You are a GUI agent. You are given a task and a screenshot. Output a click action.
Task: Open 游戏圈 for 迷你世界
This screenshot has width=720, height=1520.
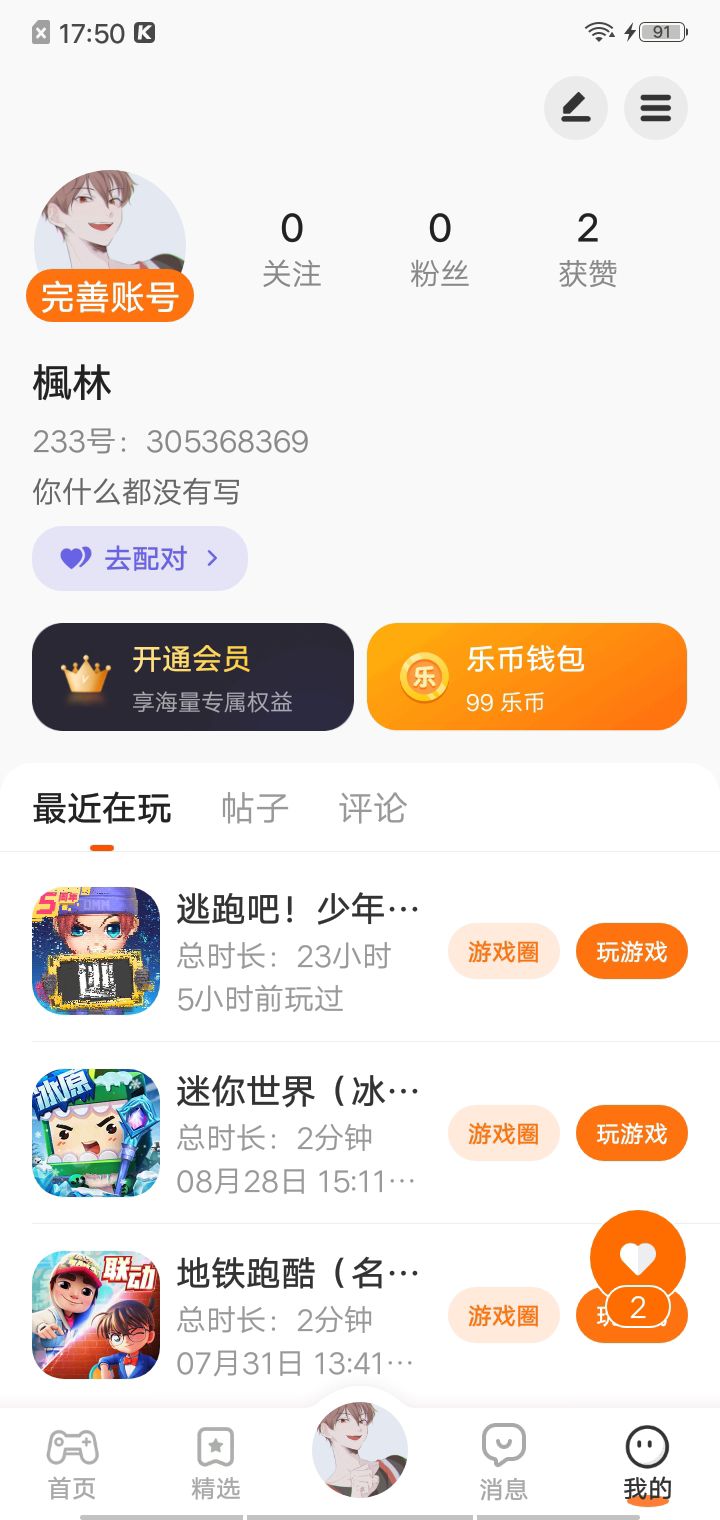coord(503,1133)
